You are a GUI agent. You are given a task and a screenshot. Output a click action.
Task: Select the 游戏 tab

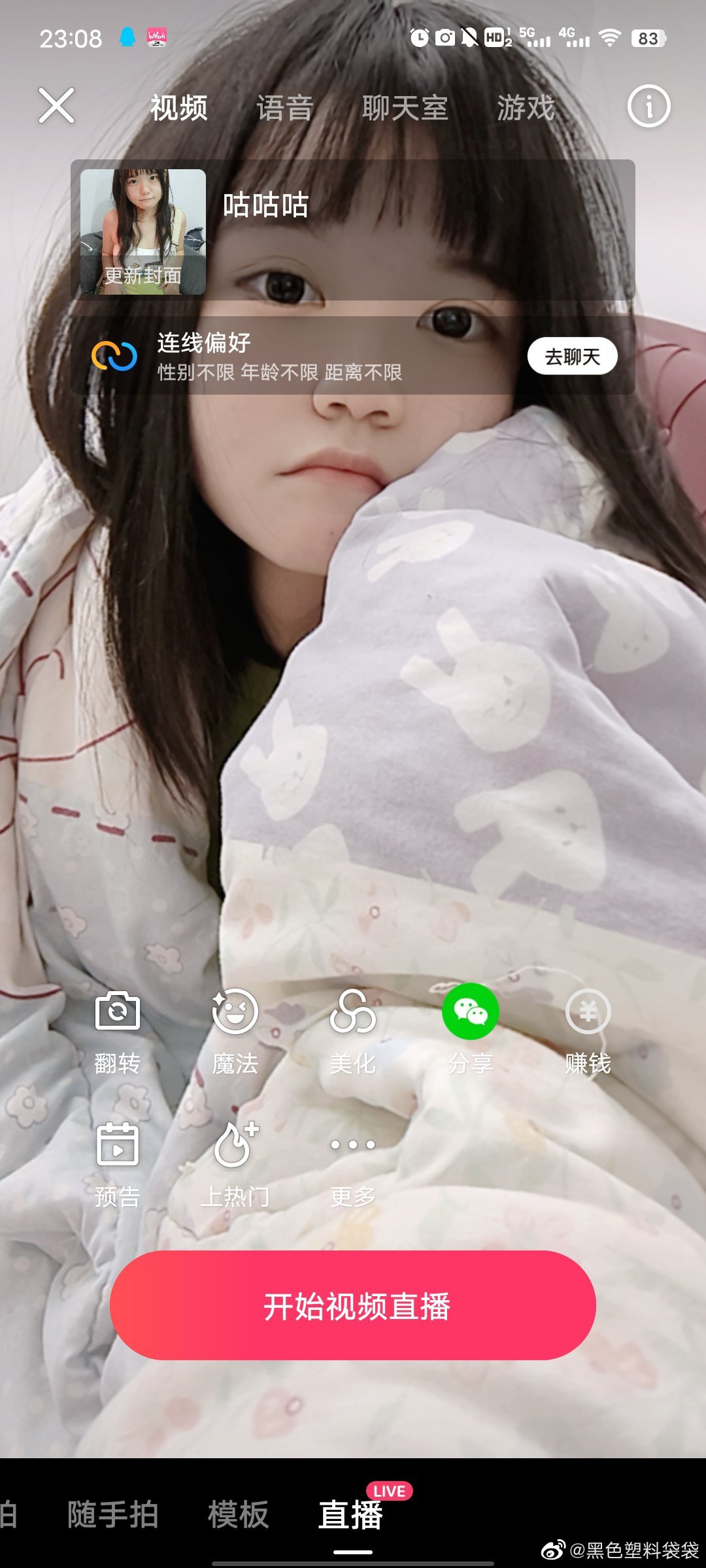pos(526,108)
